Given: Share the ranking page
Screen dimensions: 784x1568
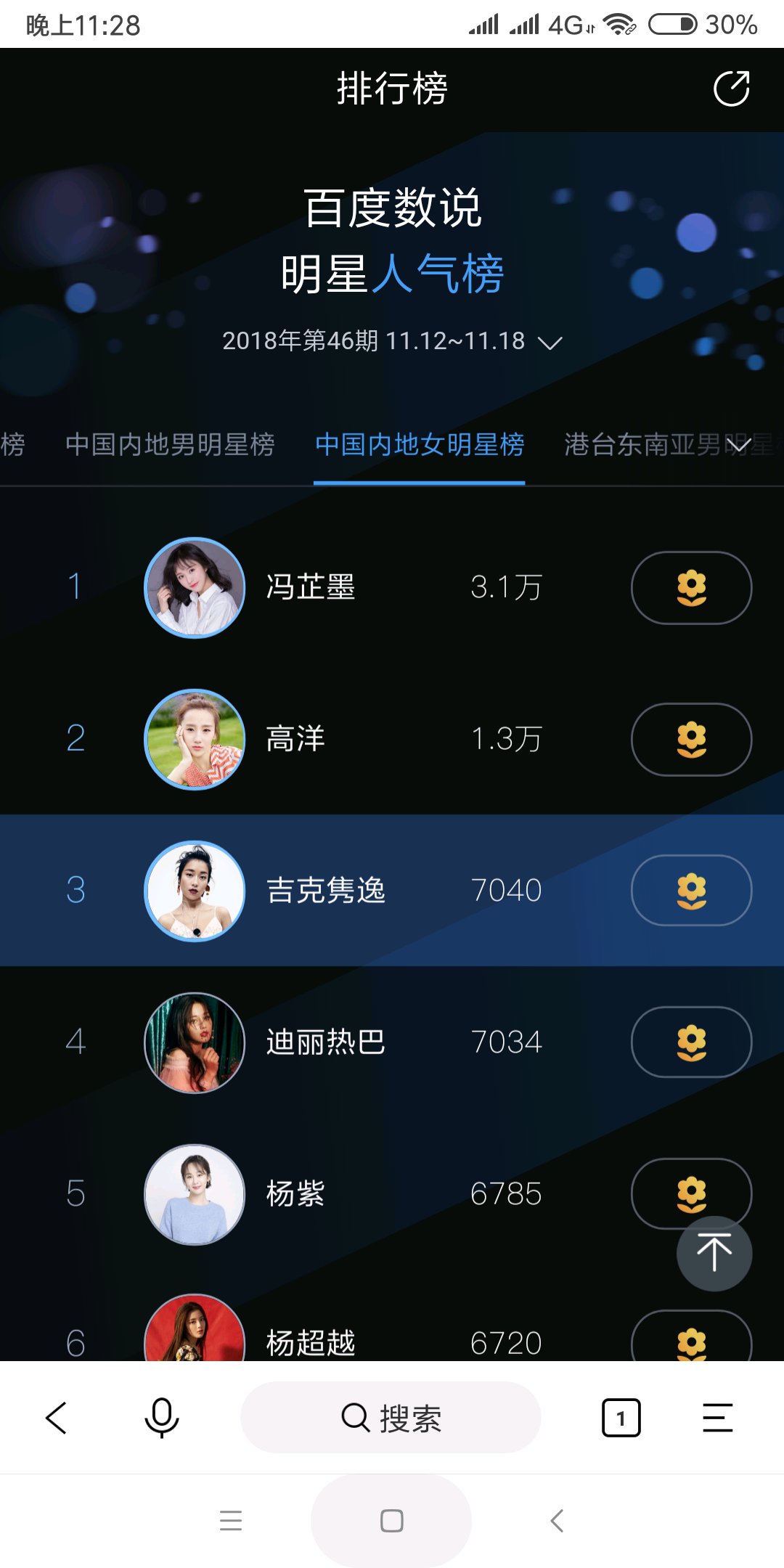Looking at the screenshot, I should point(731,89).
